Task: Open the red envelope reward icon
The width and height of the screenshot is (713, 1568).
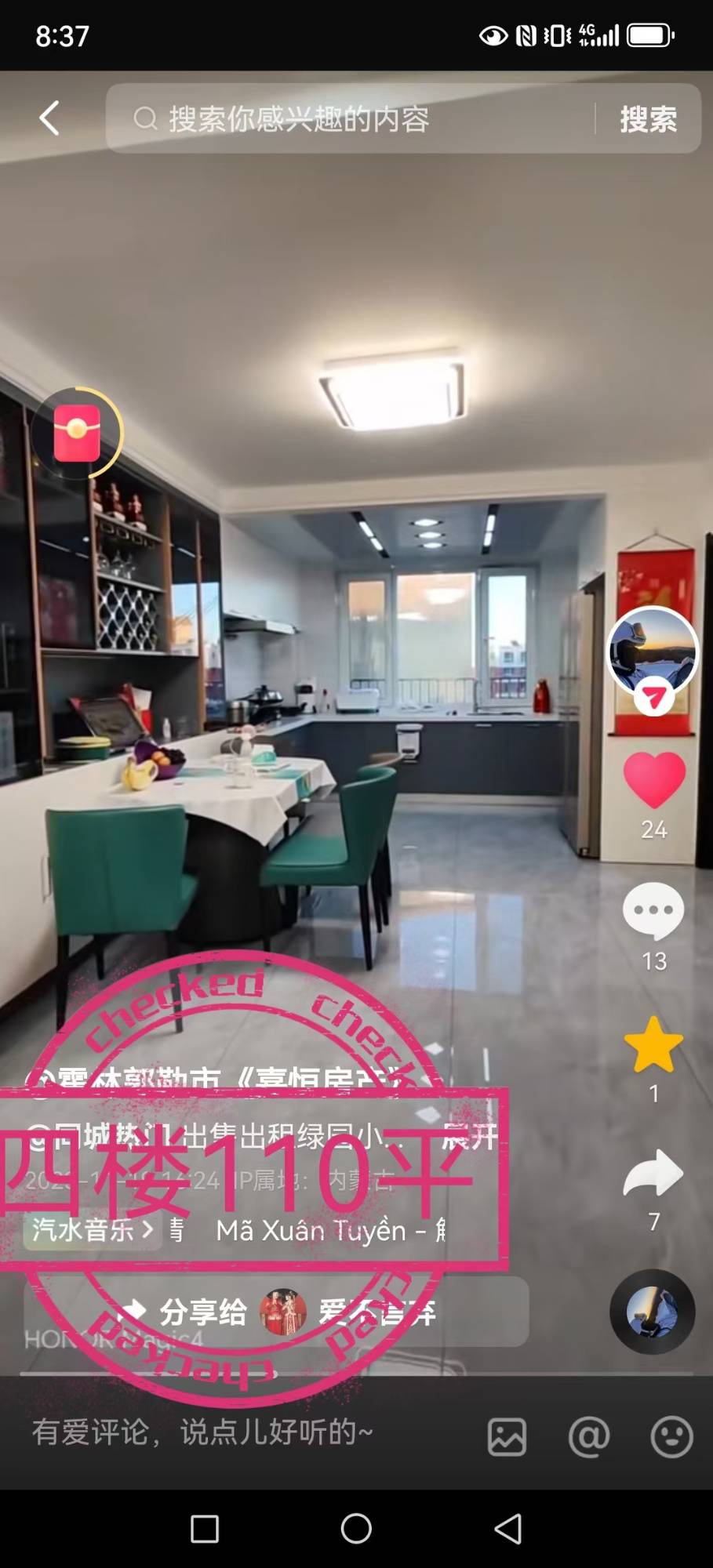Action: (x=77, y=432)
